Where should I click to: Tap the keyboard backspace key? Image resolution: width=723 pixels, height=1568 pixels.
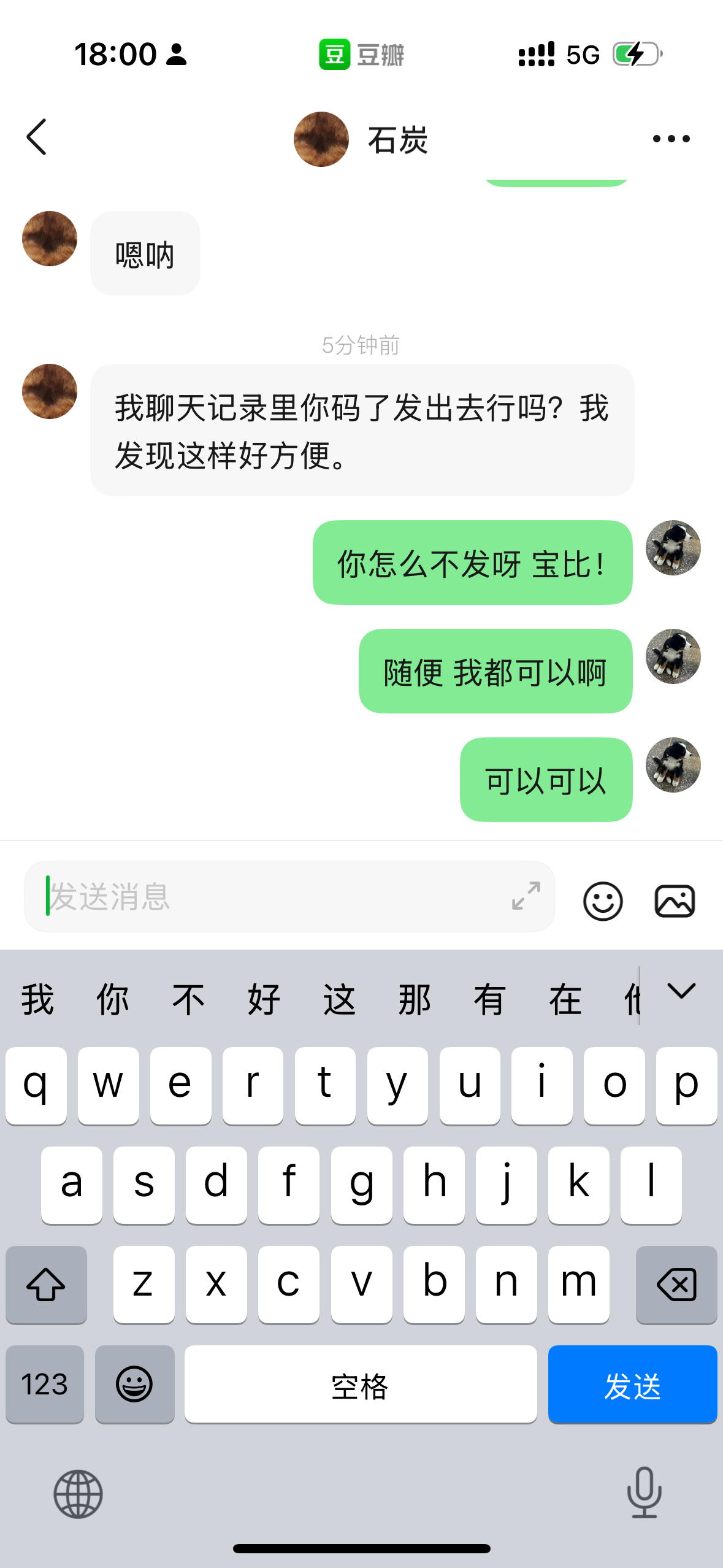click(676, 1285)
